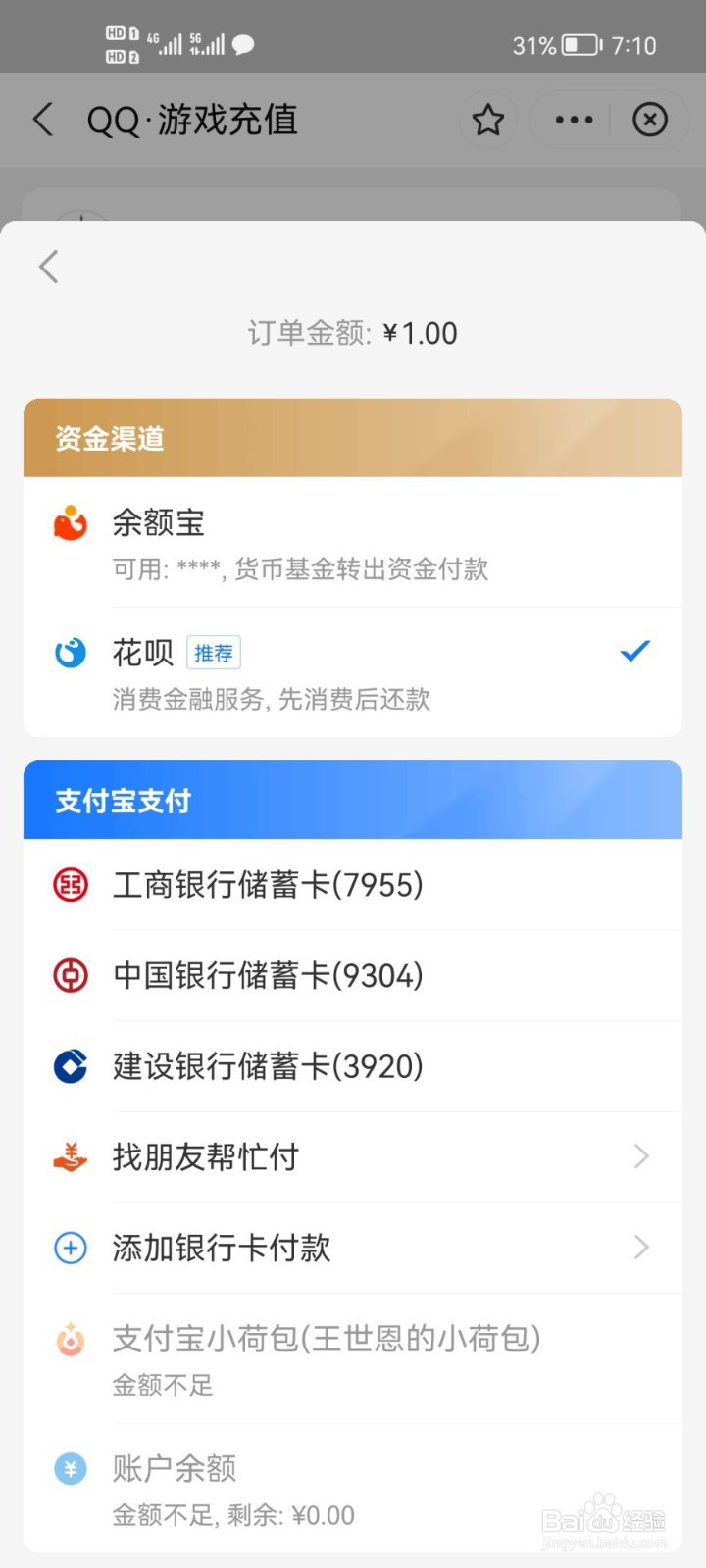This screenshot has width=706, height=1568.
Task: Click the 支付宝小荷包 icon
Action: tap(69, 1338)
